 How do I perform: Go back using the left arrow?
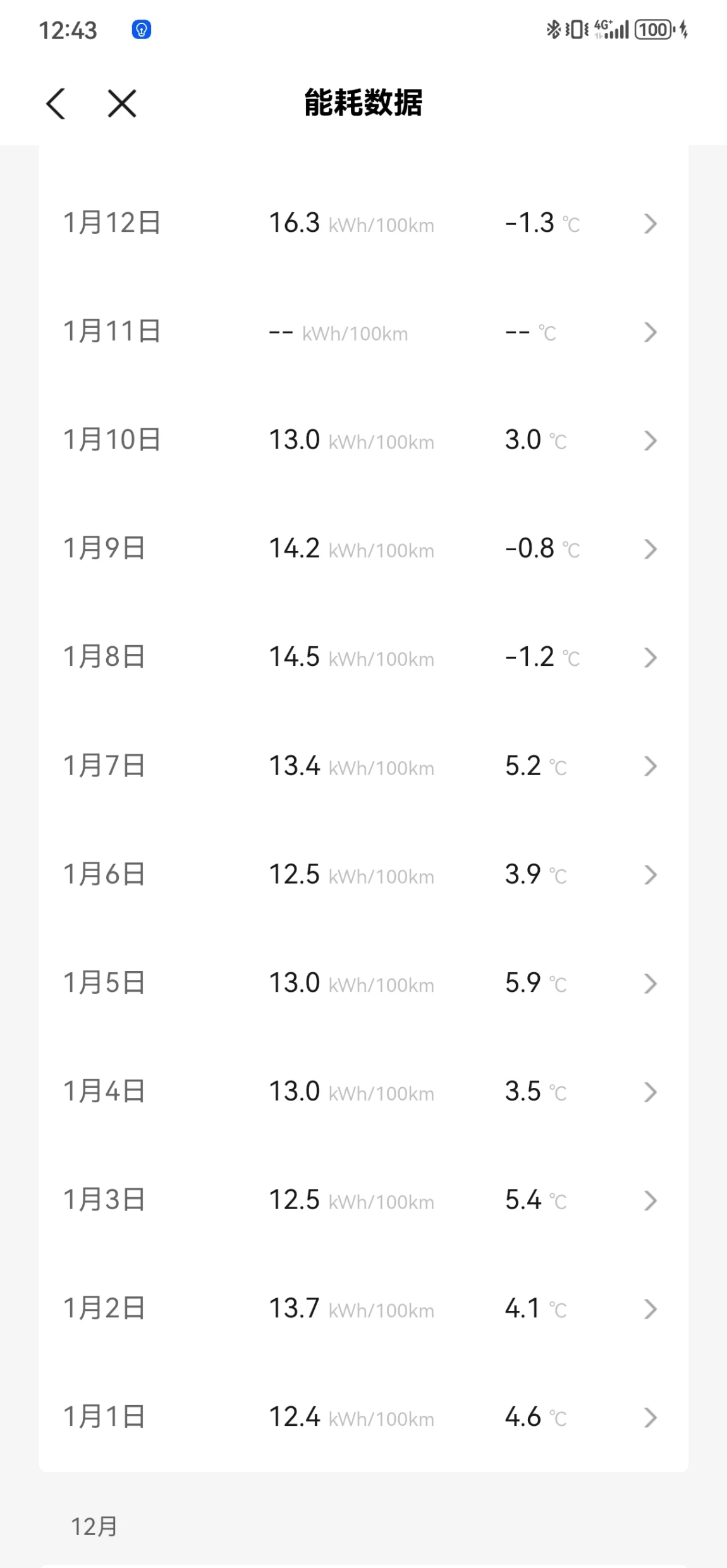coord(56,104)
